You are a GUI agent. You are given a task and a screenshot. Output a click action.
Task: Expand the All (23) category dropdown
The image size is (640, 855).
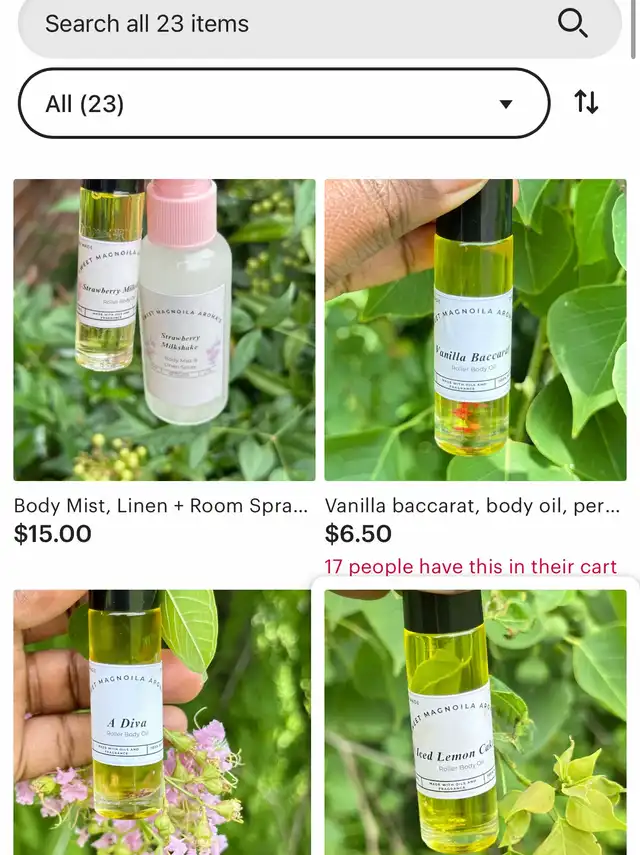pyautogui.click(x=284, y=103)
